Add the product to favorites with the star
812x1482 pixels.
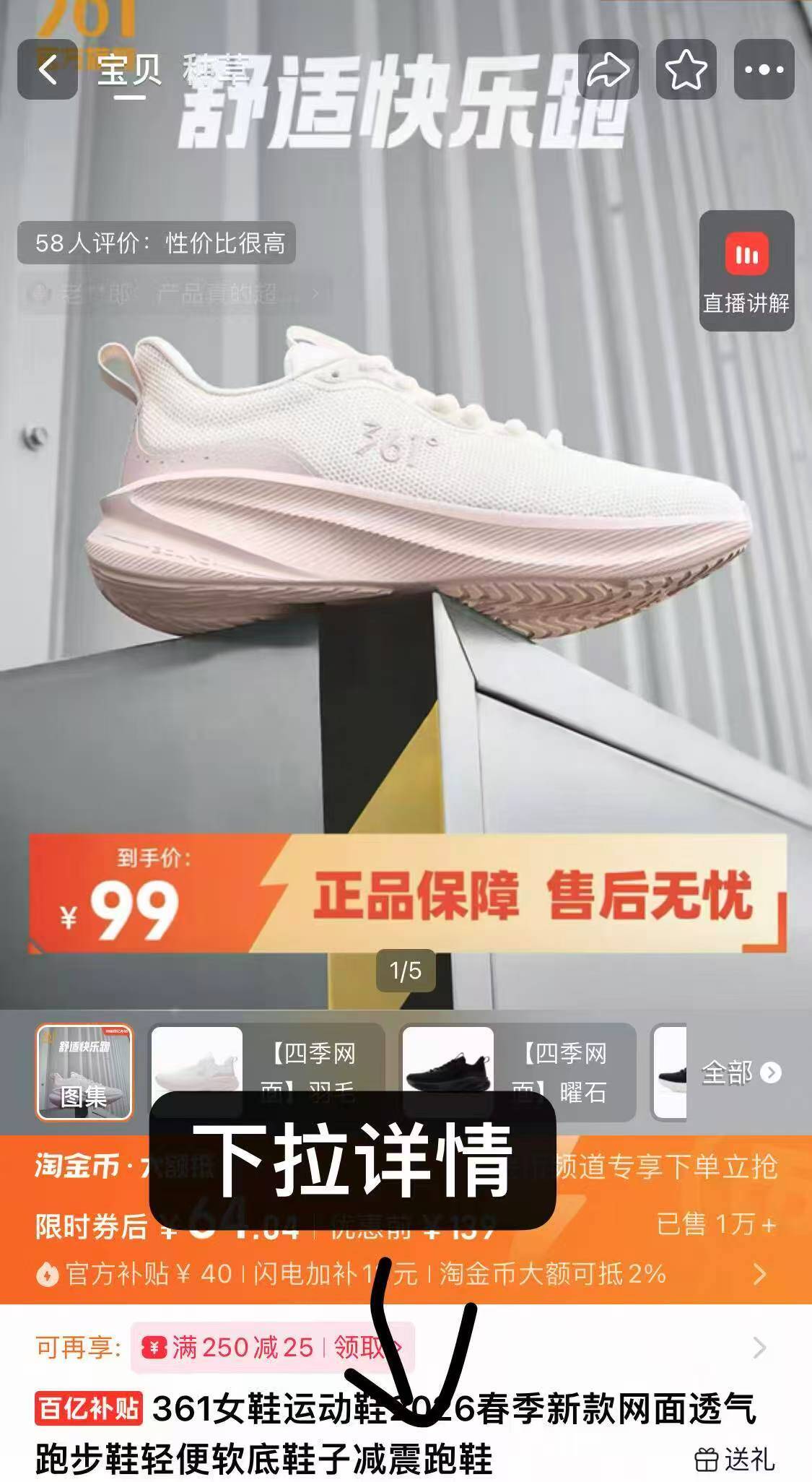click(686, 70)
